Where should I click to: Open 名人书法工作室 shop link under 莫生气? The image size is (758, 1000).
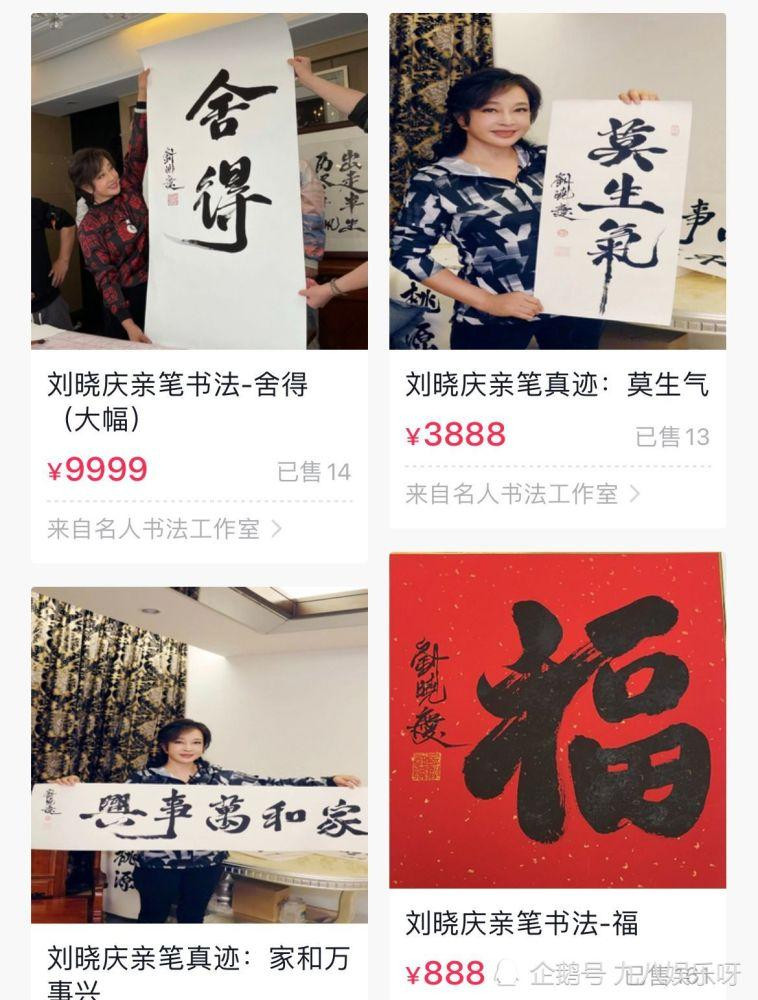tap(522, 493)
